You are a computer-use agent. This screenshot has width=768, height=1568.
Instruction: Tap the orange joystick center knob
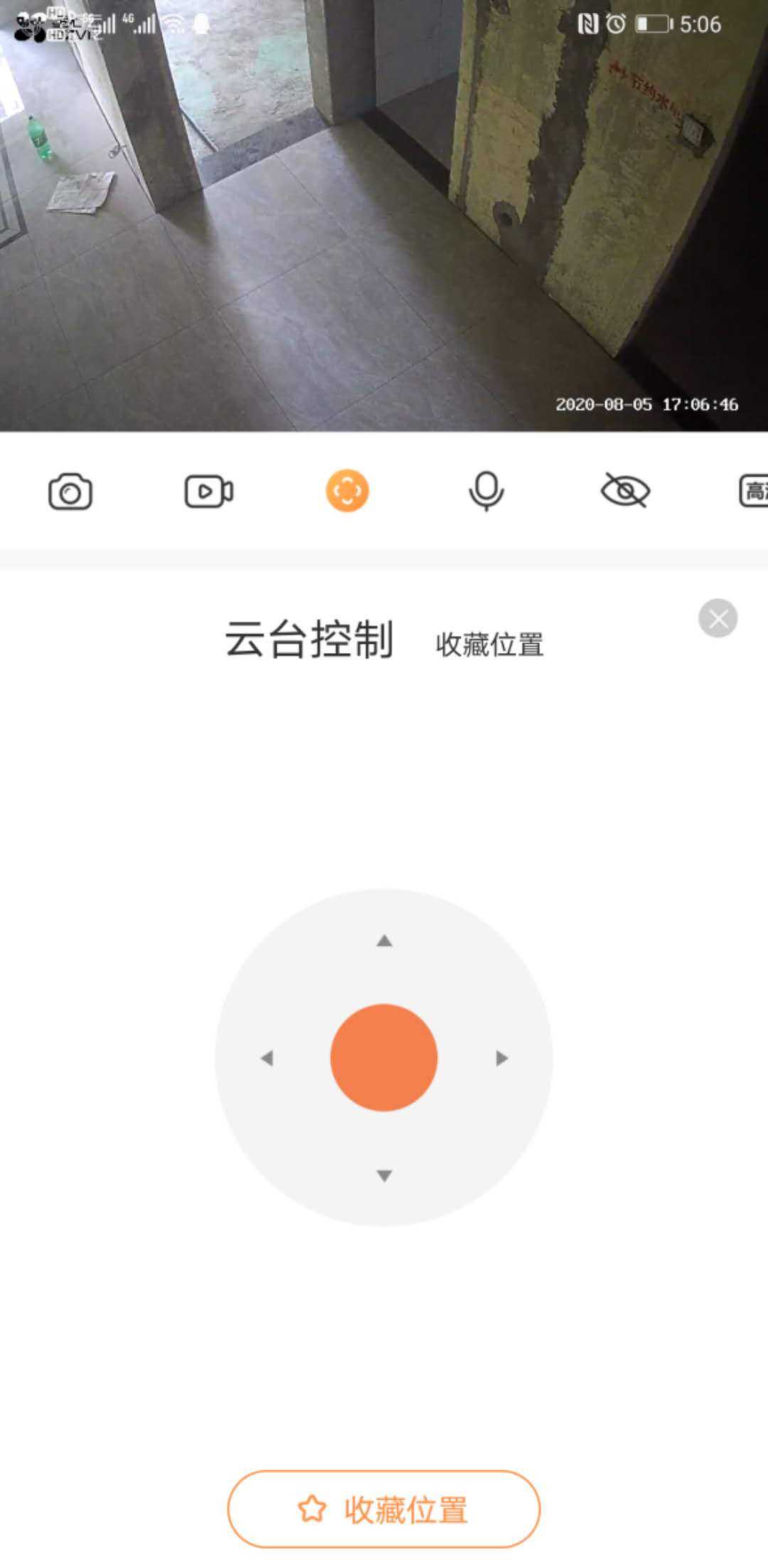point(384,1058)
